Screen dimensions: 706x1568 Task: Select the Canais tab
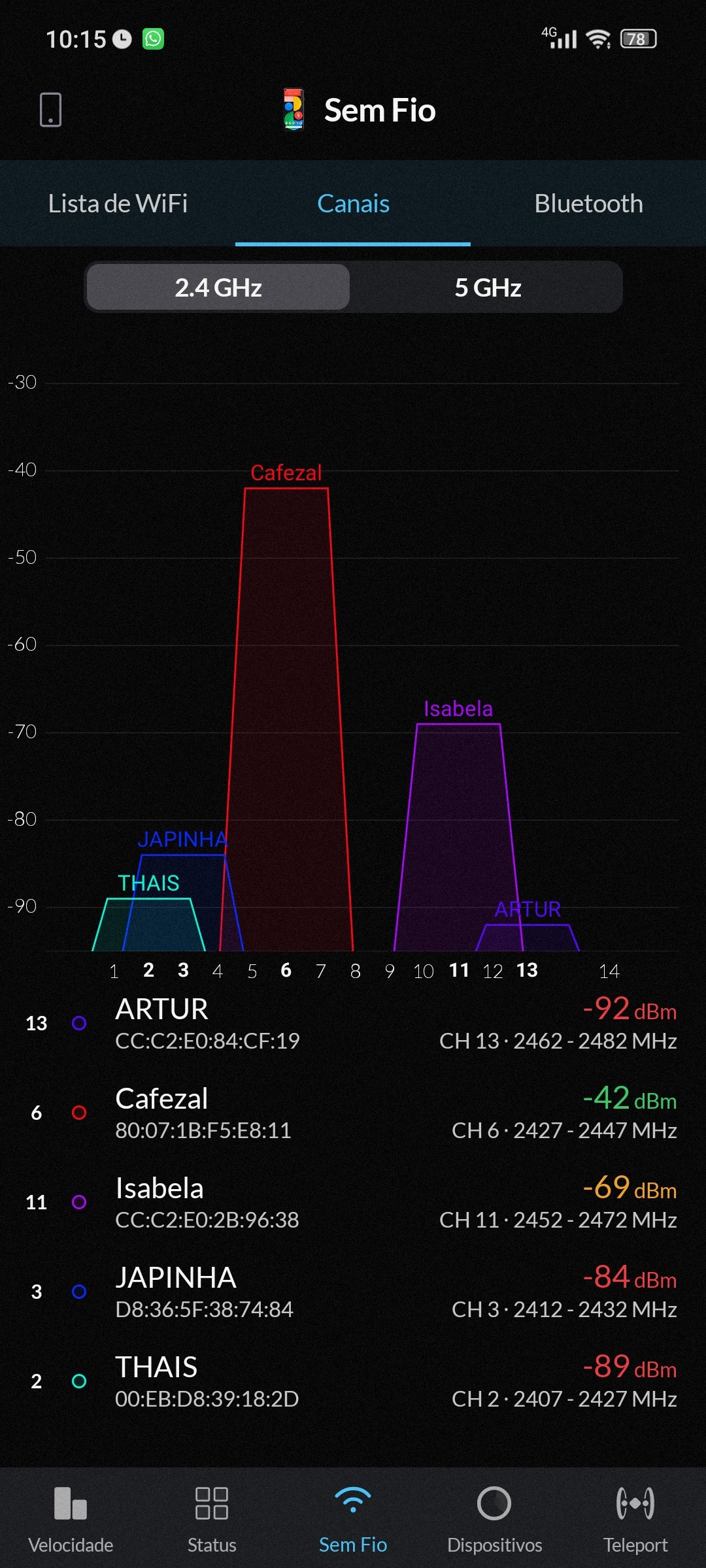pos(353,204)
